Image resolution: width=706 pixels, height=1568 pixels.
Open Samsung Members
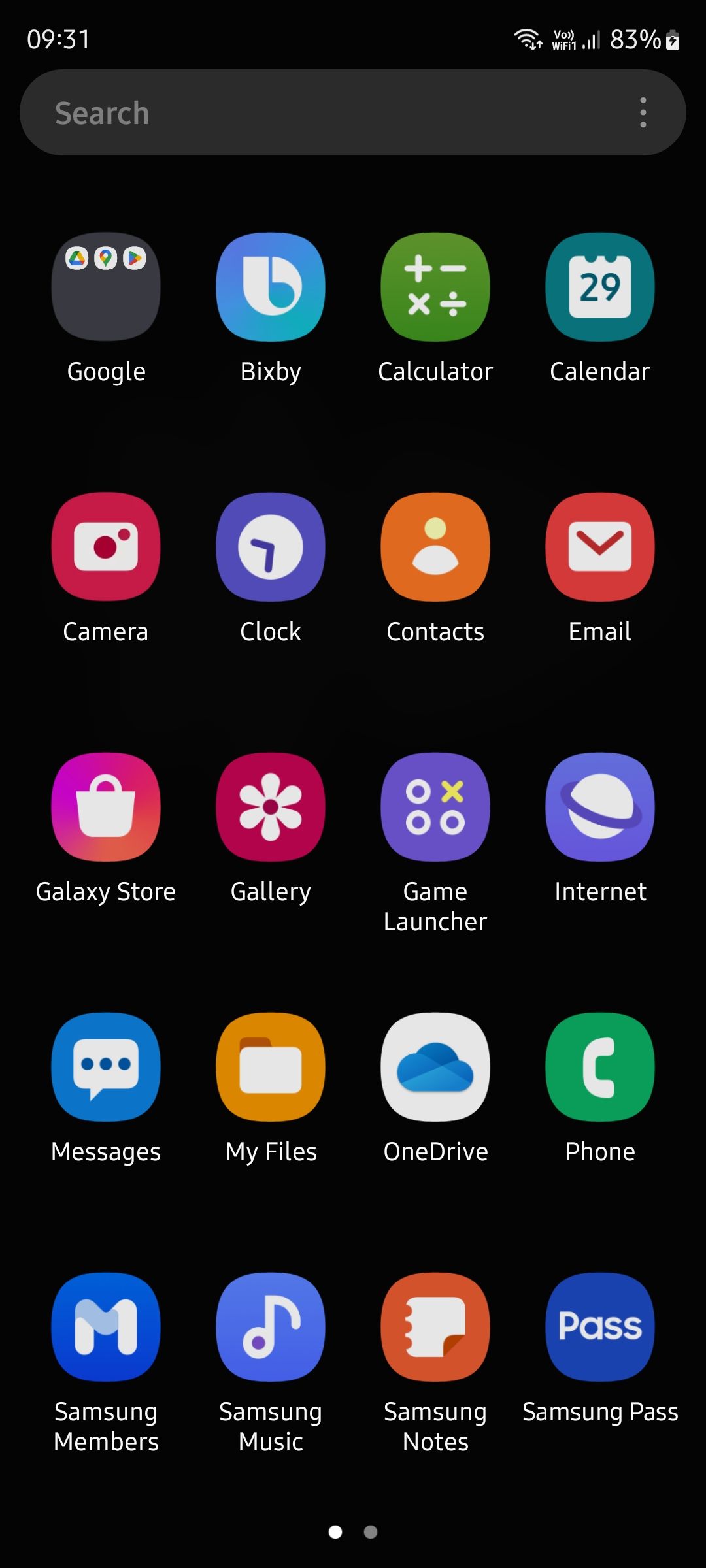(106, 1326)
